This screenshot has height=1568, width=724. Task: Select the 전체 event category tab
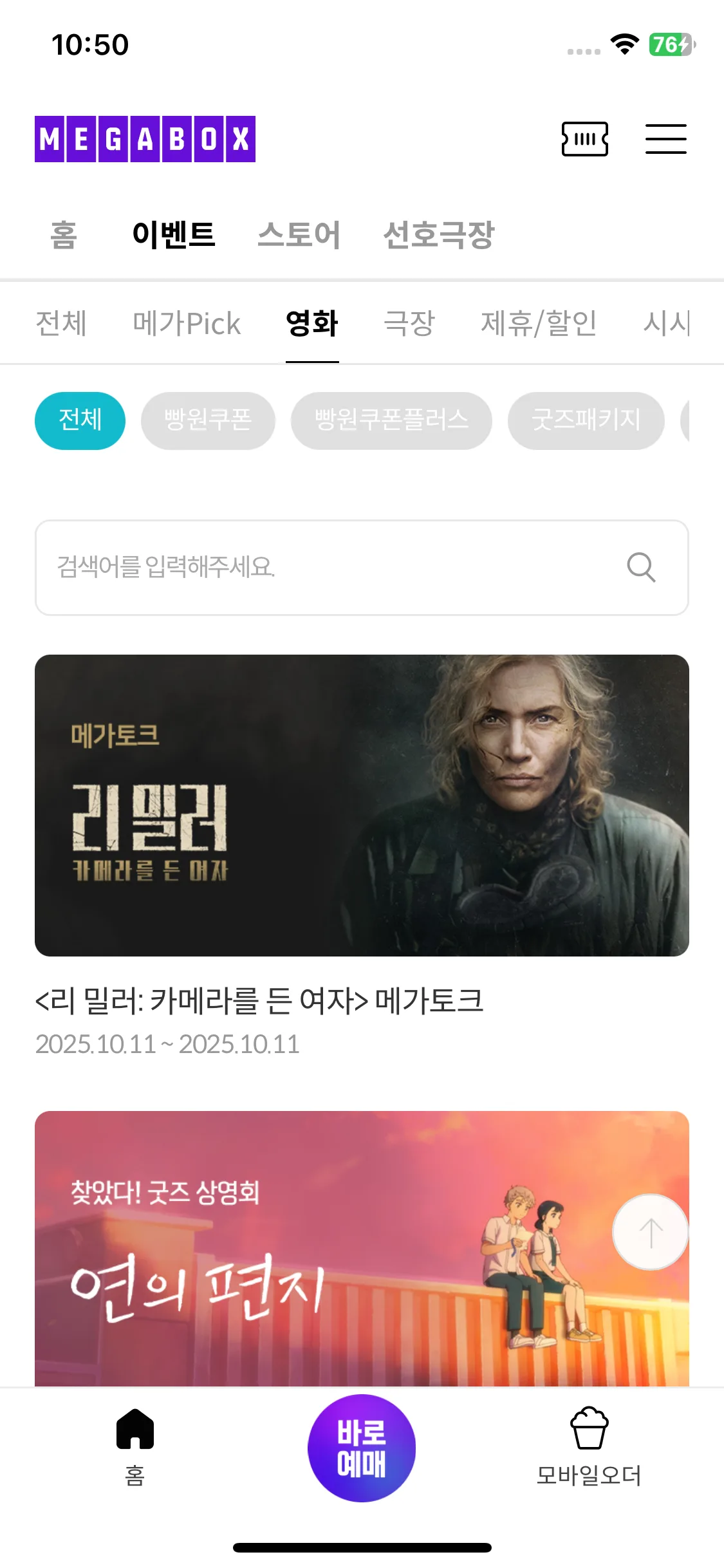click(x=61, y=323)
